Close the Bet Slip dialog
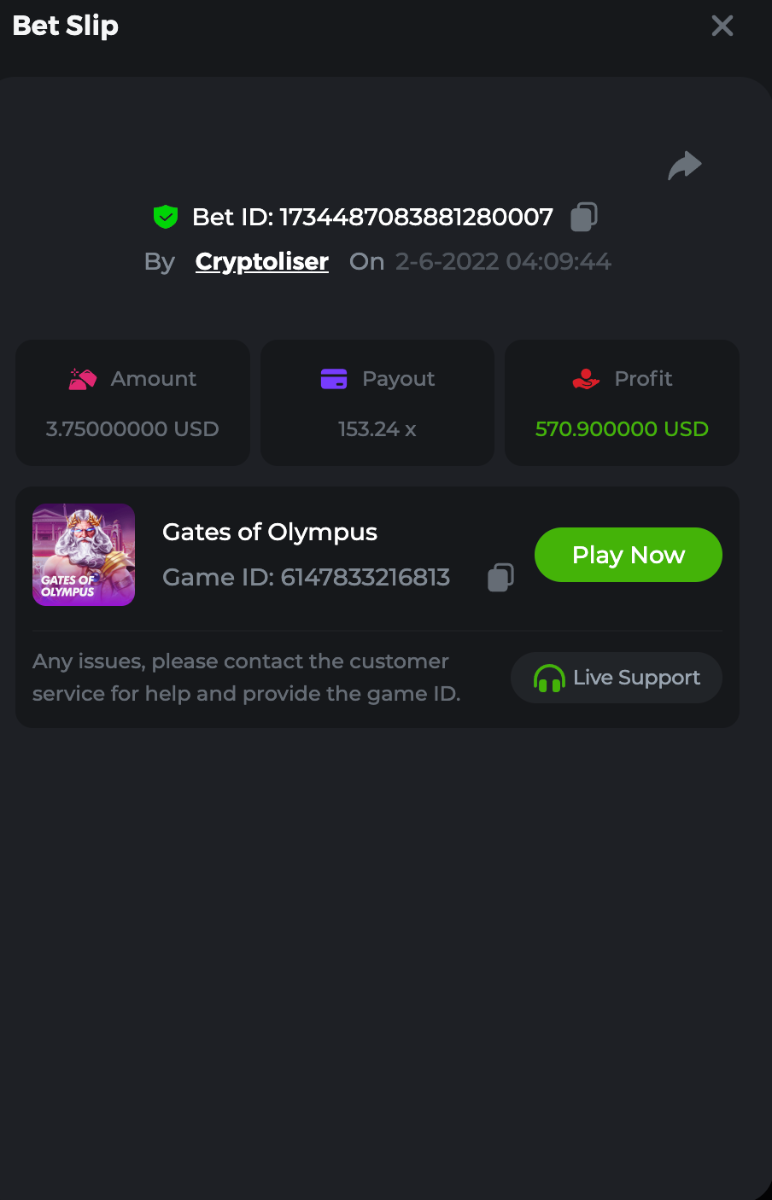Screen dimensions: 772x1200 tap(722, 26)
